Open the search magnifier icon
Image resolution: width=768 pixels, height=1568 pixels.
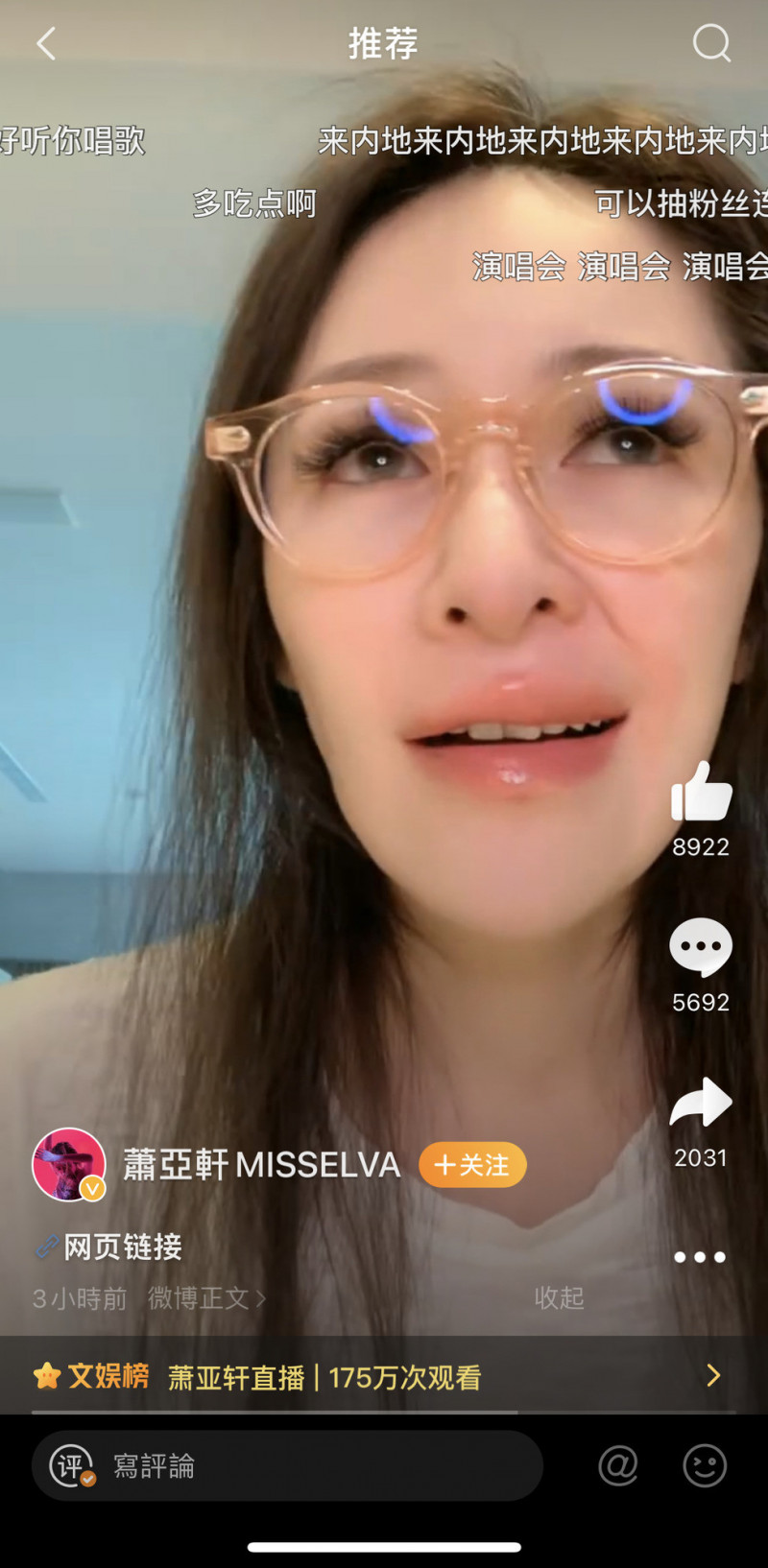(711, 43)
